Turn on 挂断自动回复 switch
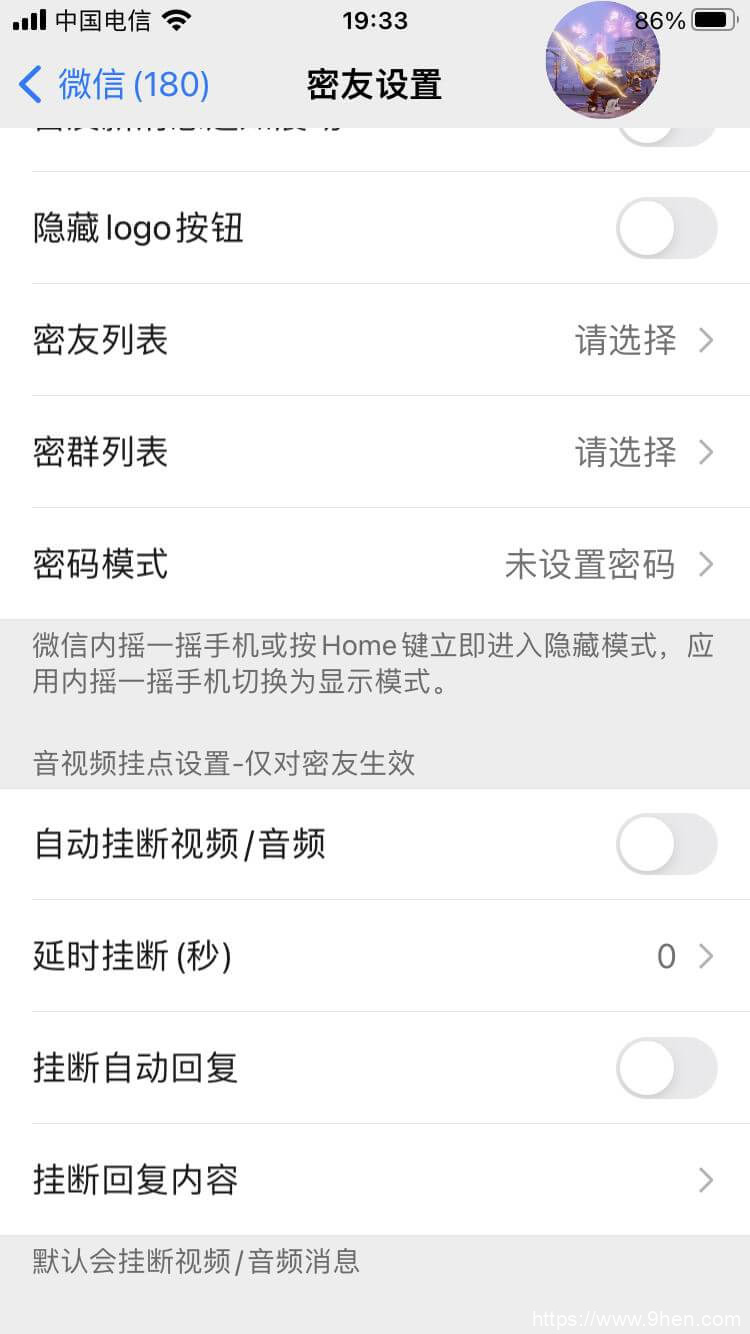The image size is (750, 1334). pyautogui.click(x=666, y=1068)
